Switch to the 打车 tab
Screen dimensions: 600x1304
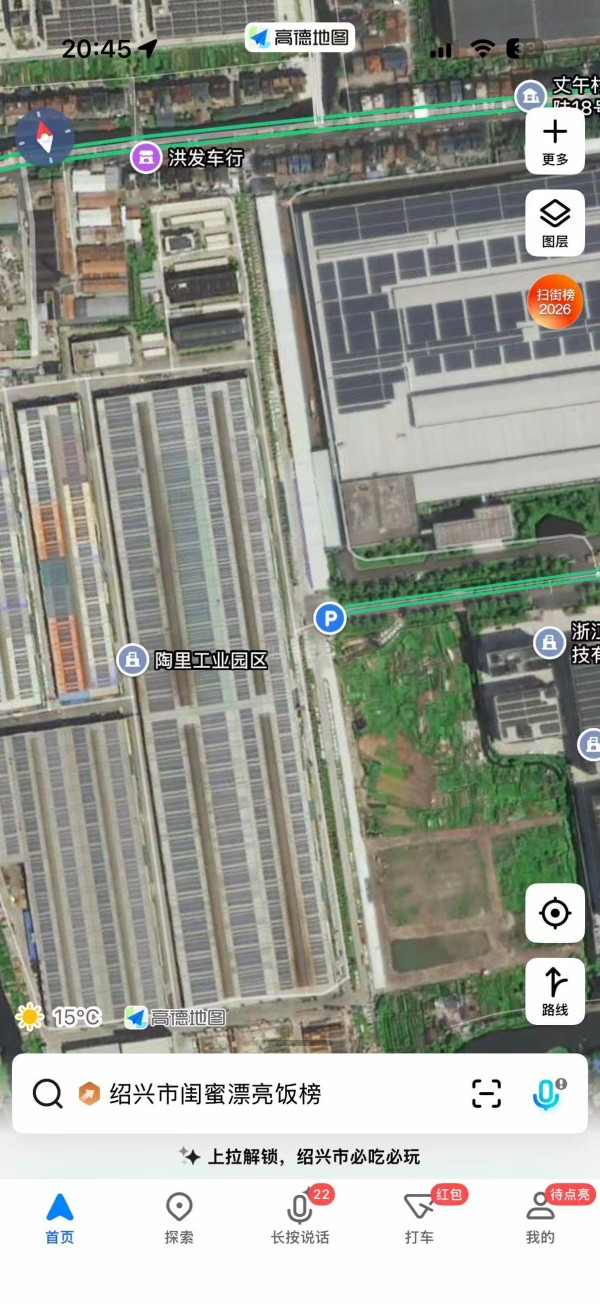click(x=419, y=1218)
